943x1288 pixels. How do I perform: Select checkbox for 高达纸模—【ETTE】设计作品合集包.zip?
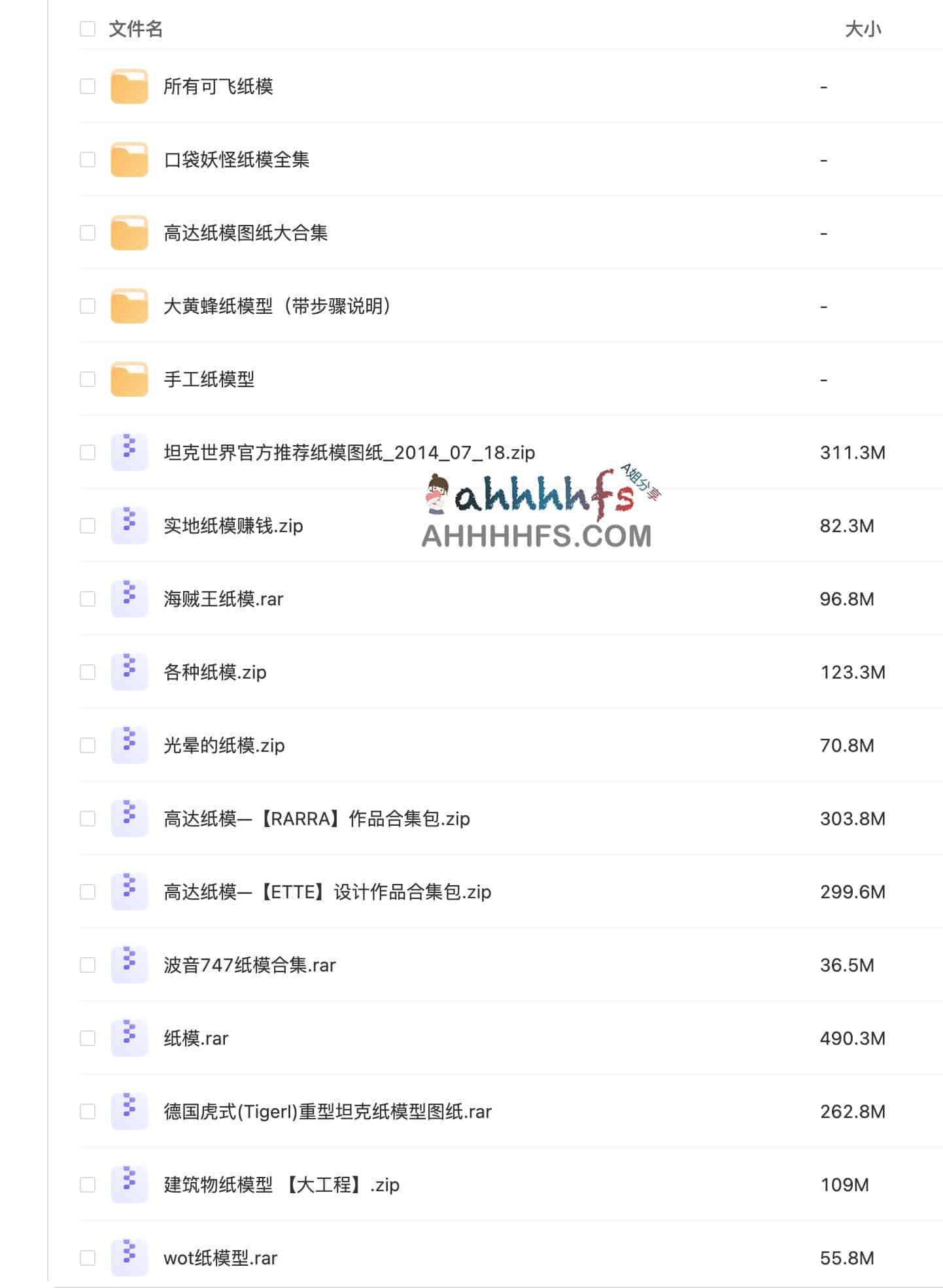(x=87, y=892)
